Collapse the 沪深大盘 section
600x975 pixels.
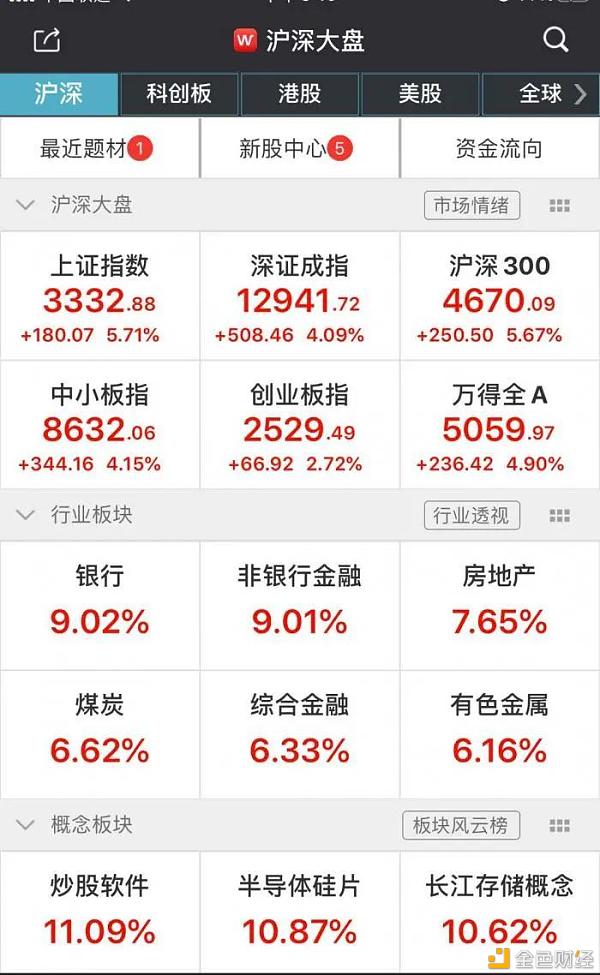(x=26, y=205)
